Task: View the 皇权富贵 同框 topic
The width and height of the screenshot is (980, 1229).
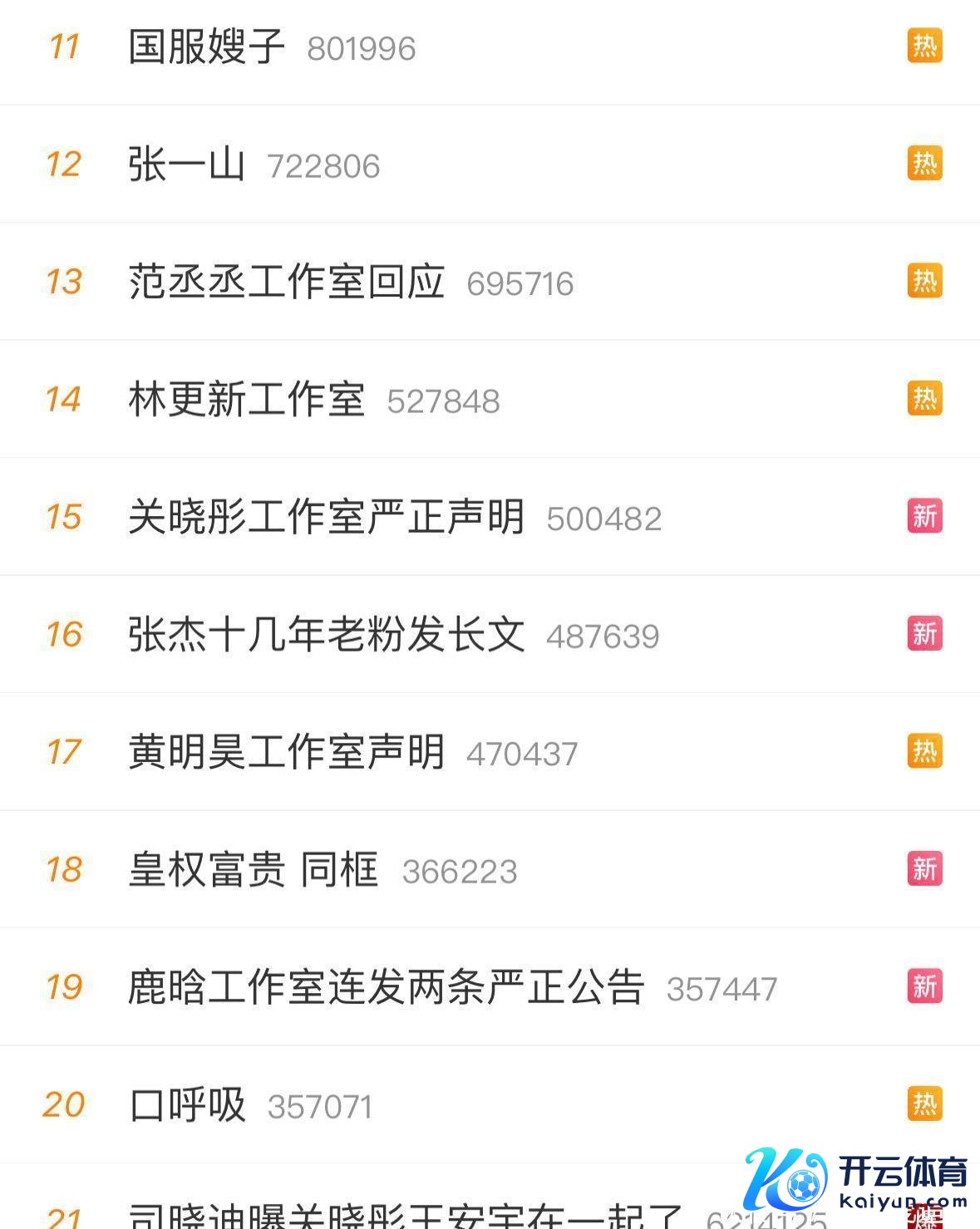Action: [254, 870]
